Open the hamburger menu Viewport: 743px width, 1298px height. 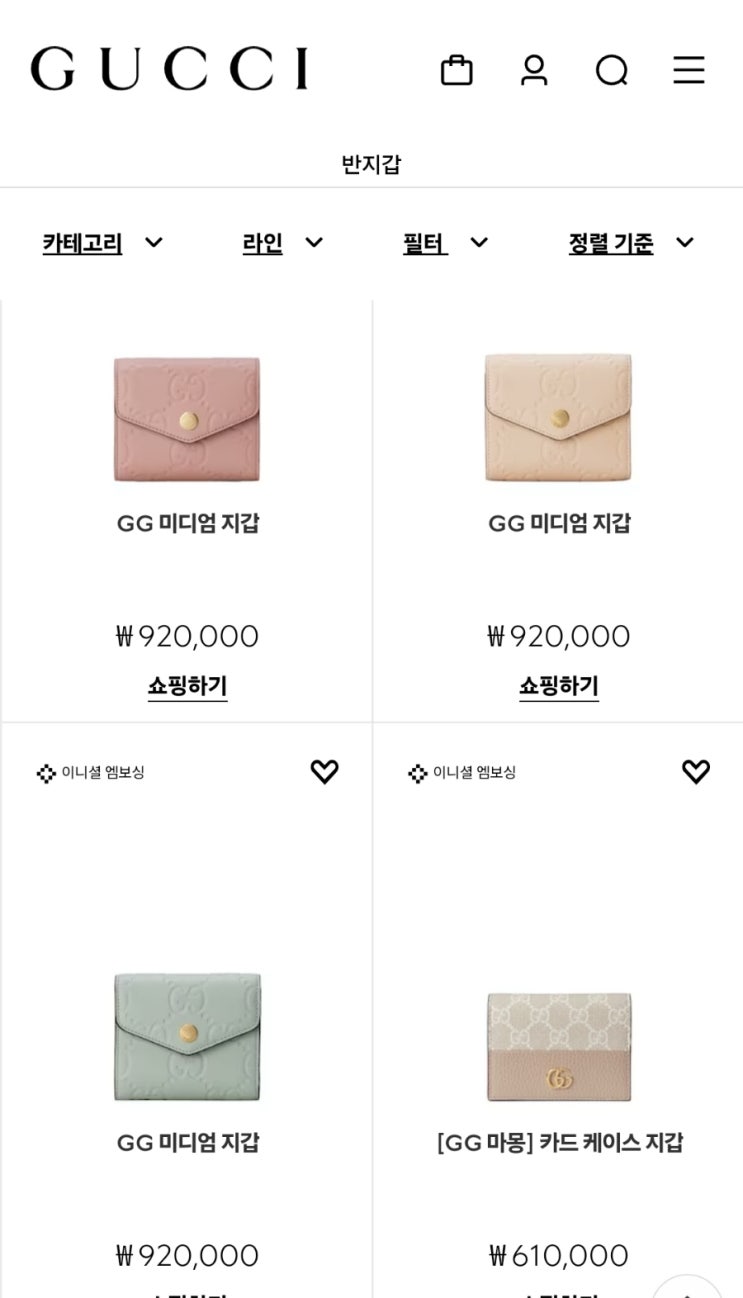(688, 70)
